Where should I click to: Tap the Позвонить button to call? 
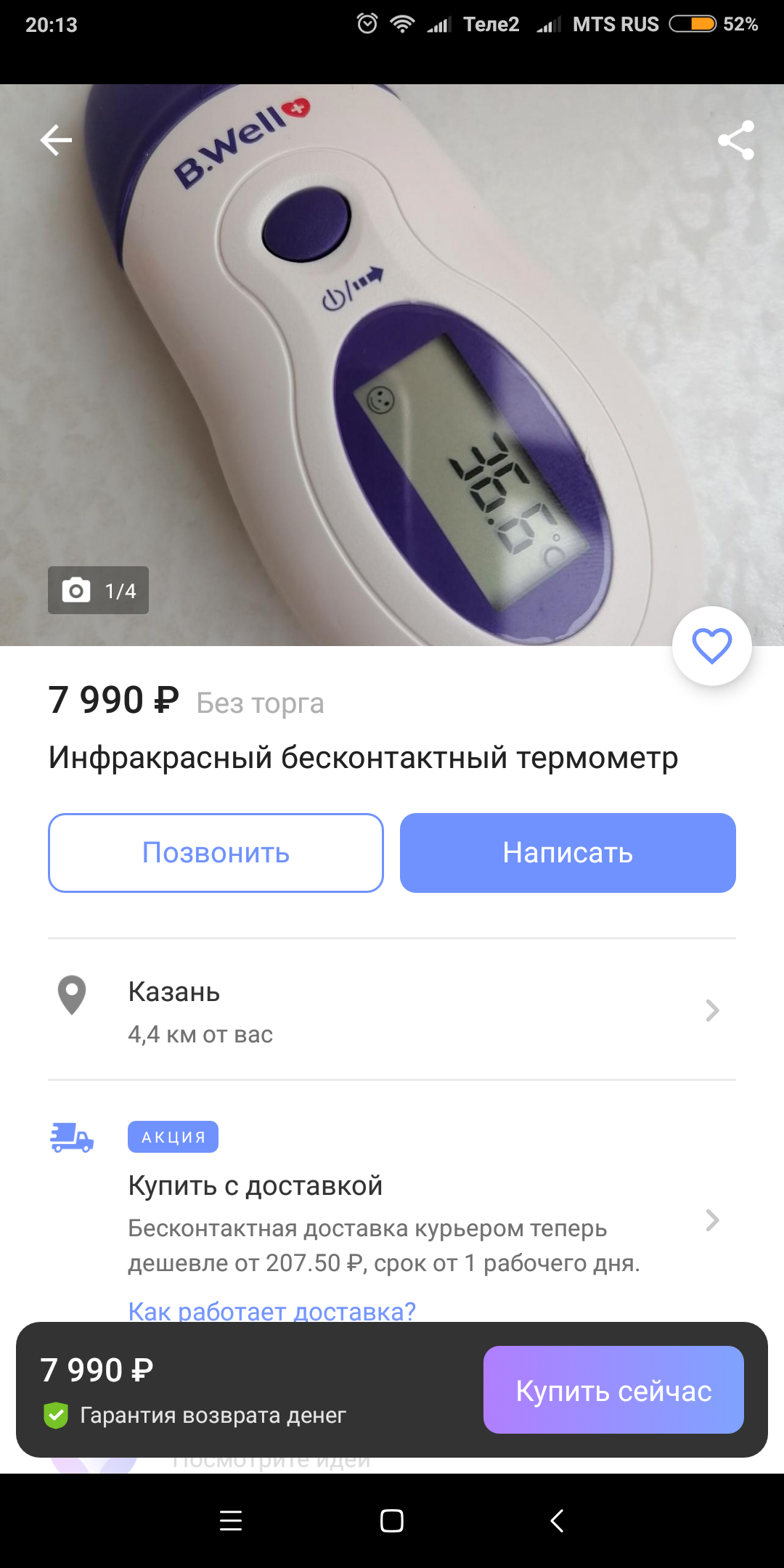(x=216, y=853)
